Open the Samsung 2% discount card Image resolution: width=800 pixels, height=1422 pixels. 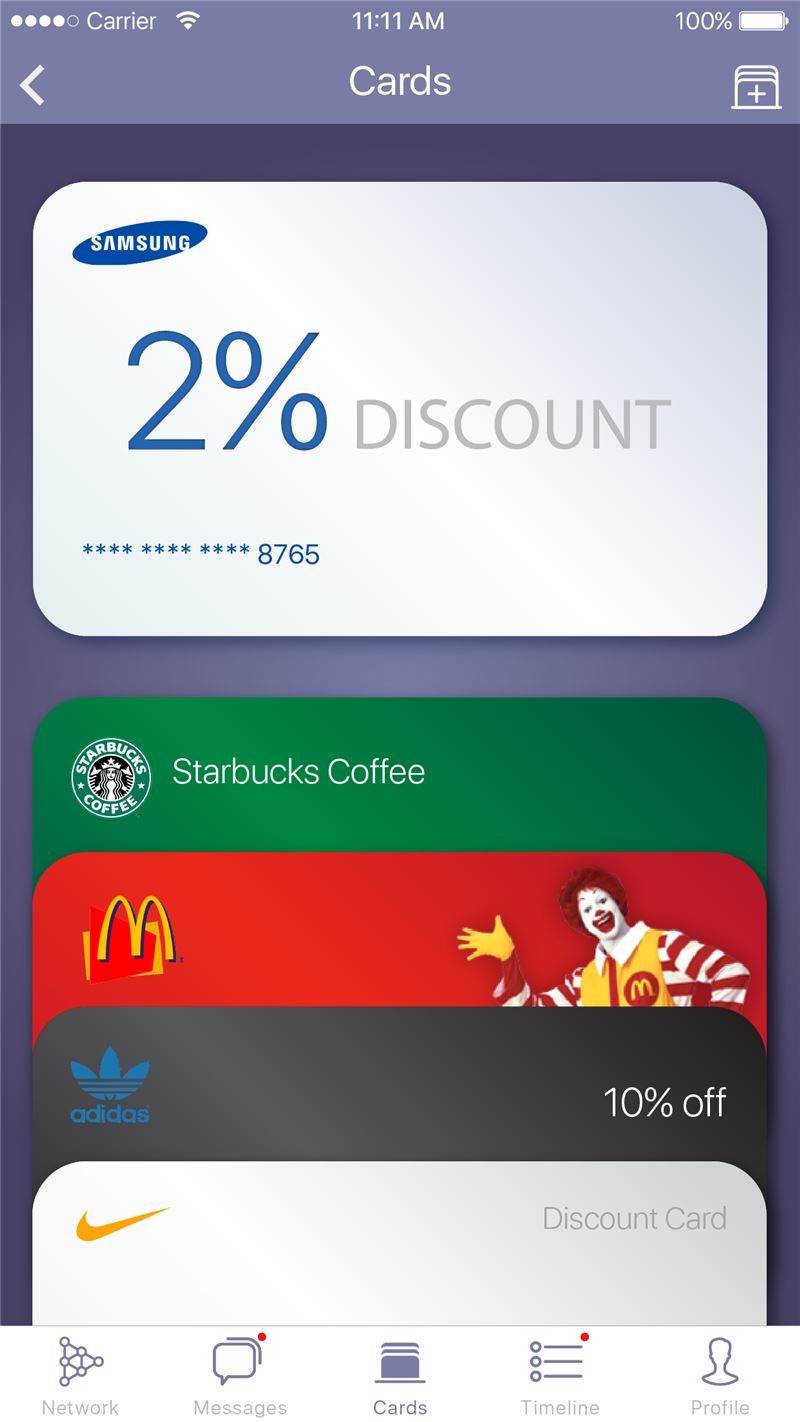(x=400, y=408)
